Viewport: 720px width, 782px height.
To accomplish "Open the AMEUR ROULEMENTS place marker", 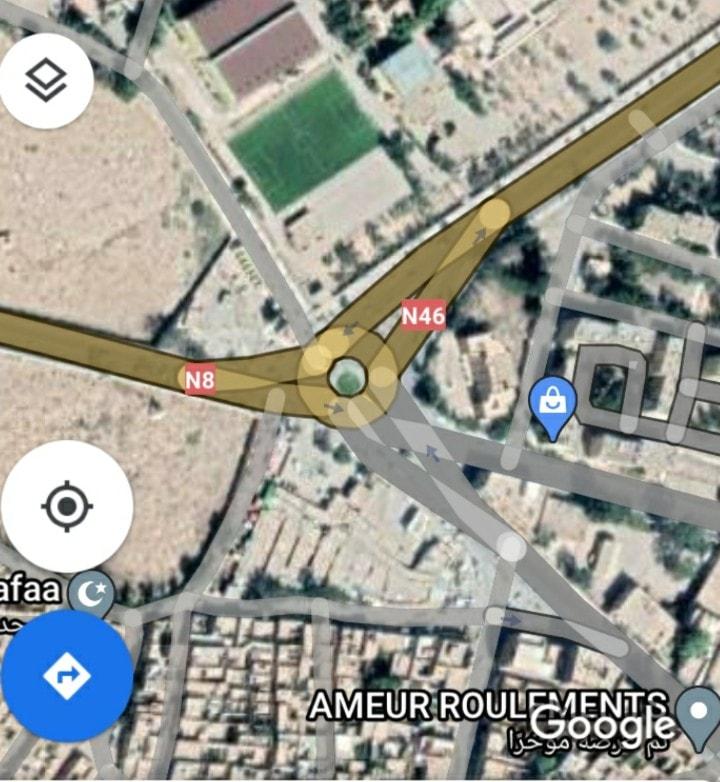I will pyautogui.click(x=698, y=713).
